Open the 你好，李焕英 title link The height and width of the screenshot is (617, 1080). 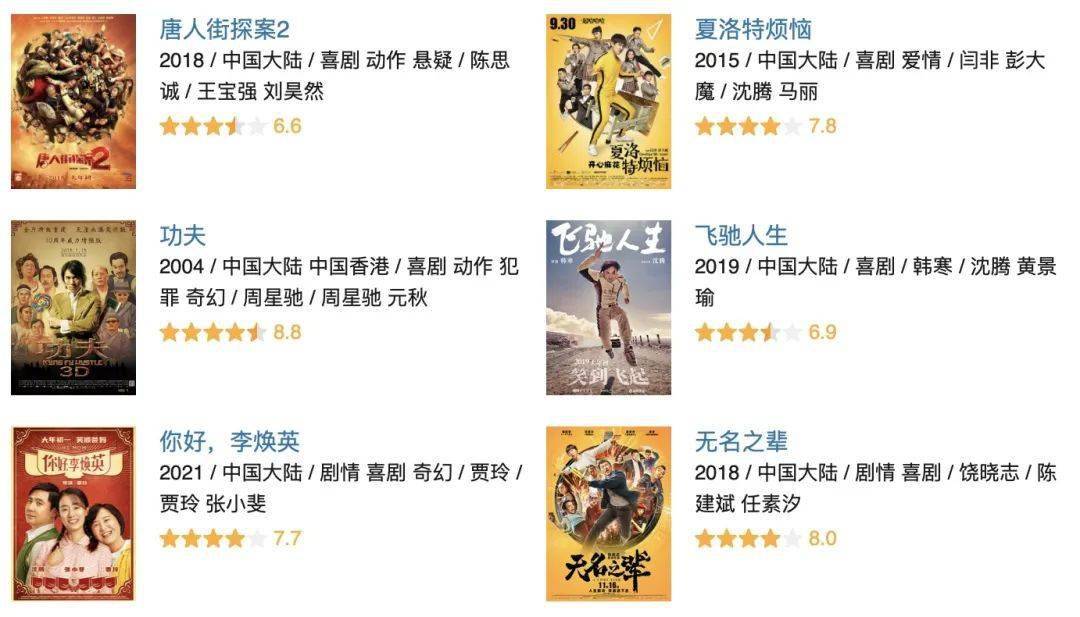(x=229, y=441)
